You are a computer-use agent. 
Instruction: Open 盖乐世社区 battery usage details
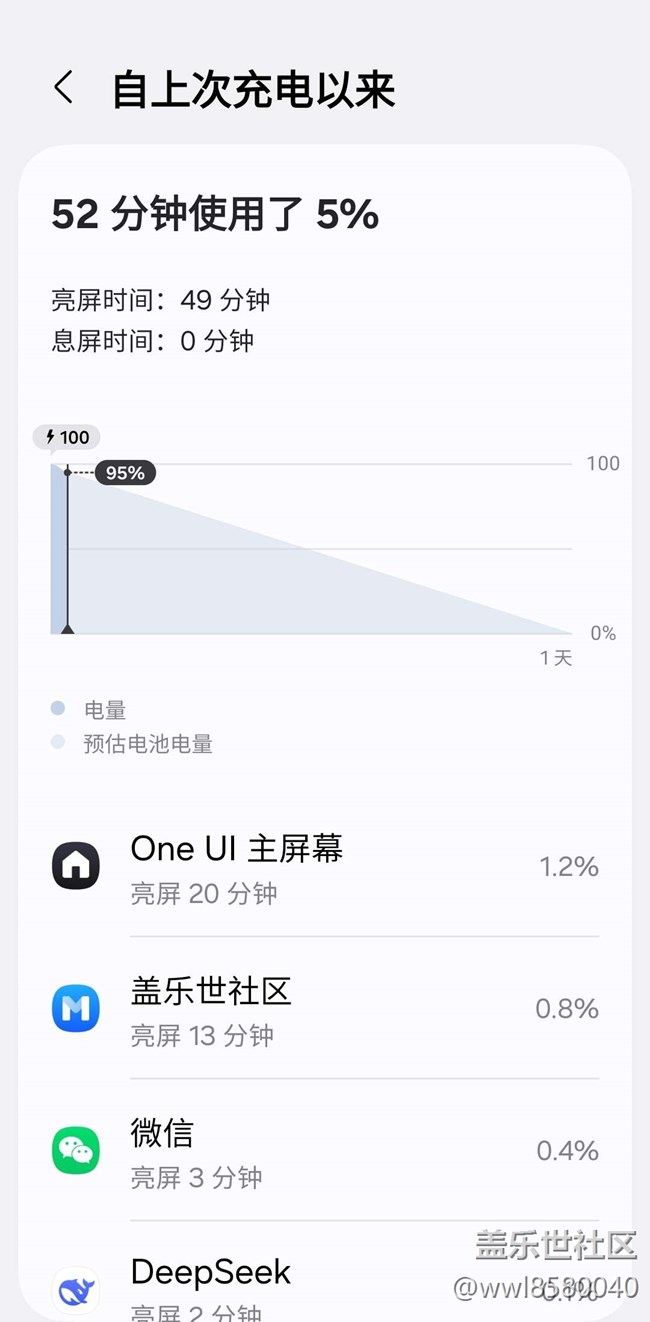[x=325, y=1008]
